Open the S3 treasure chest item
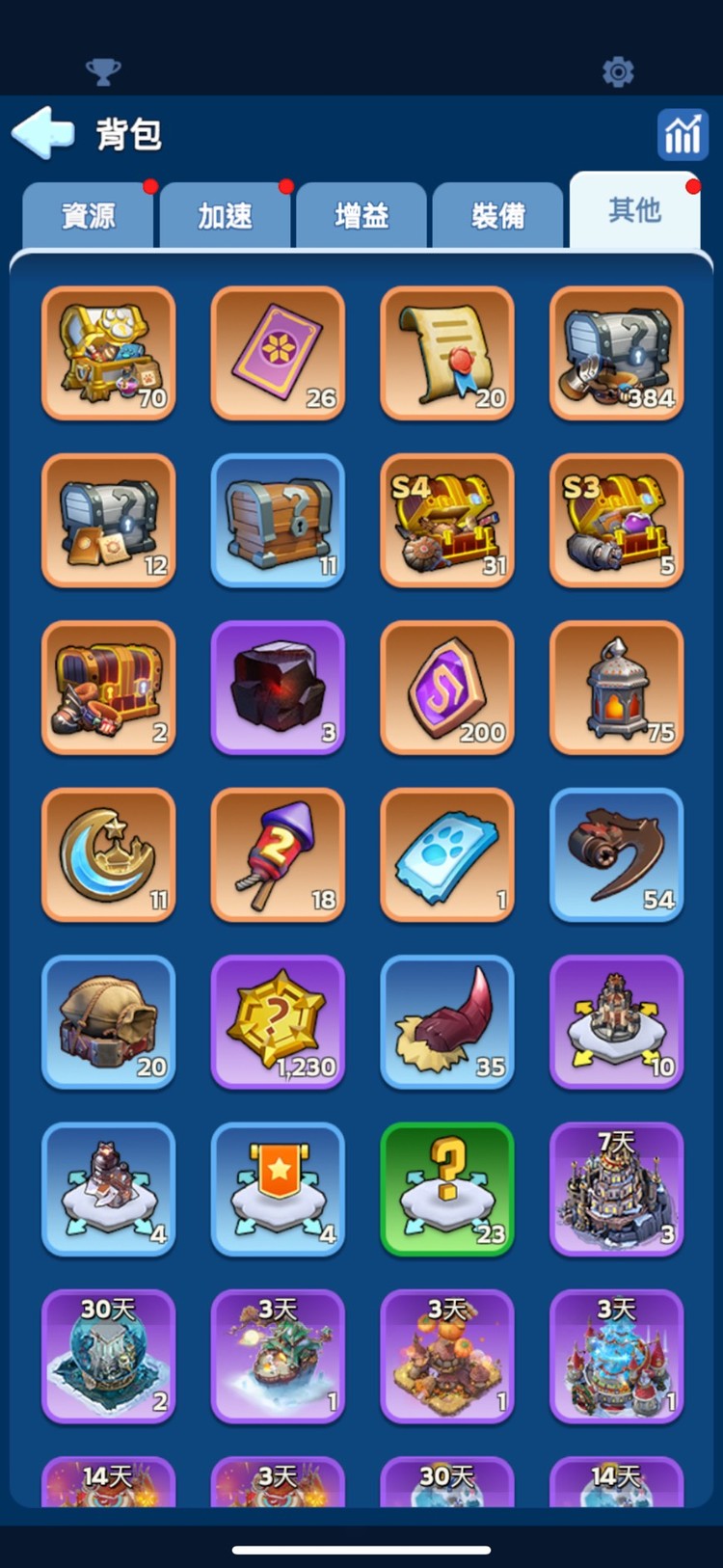The width and height of the screenshot is (723, 1568). [x=616, y=521]
